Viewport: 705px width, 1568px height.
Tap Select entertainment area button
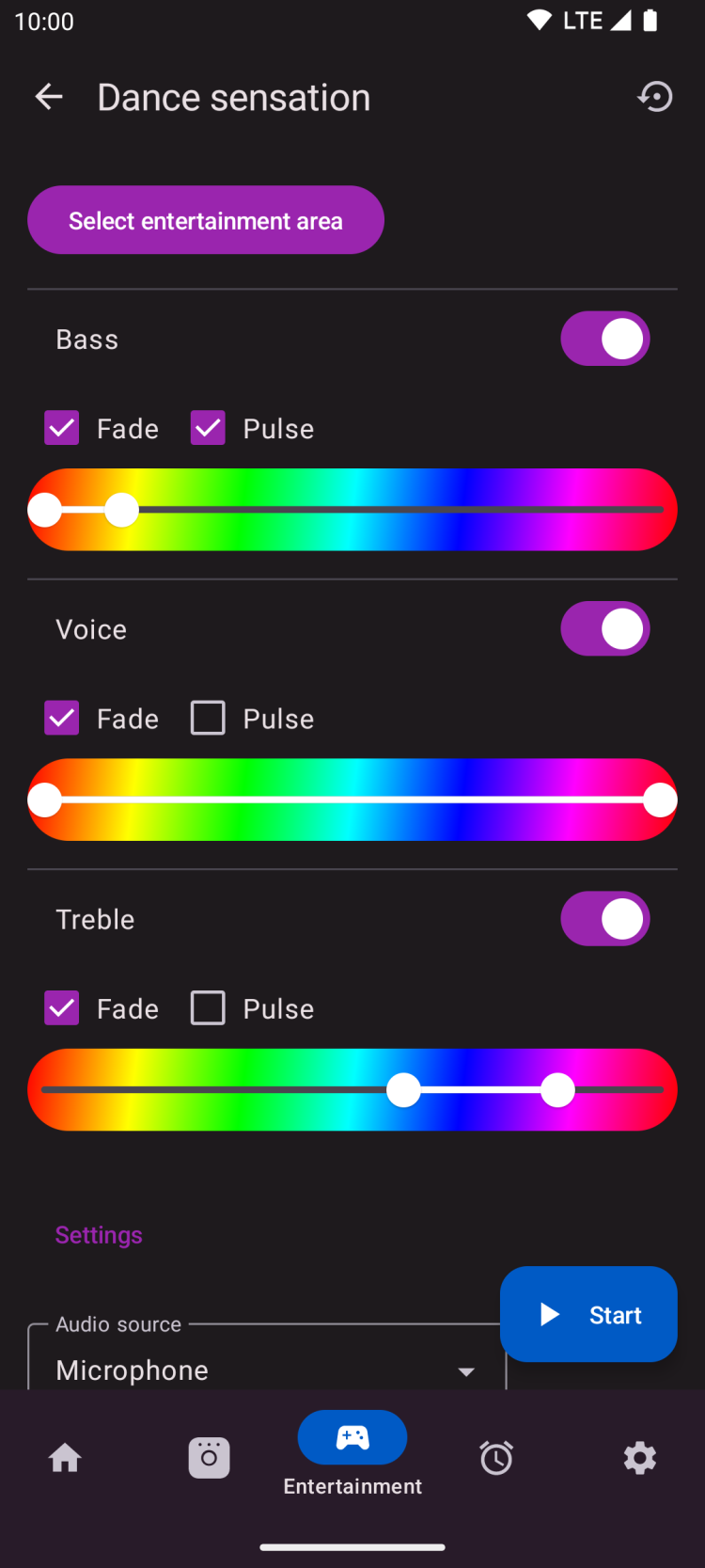(x=206, y=220)
